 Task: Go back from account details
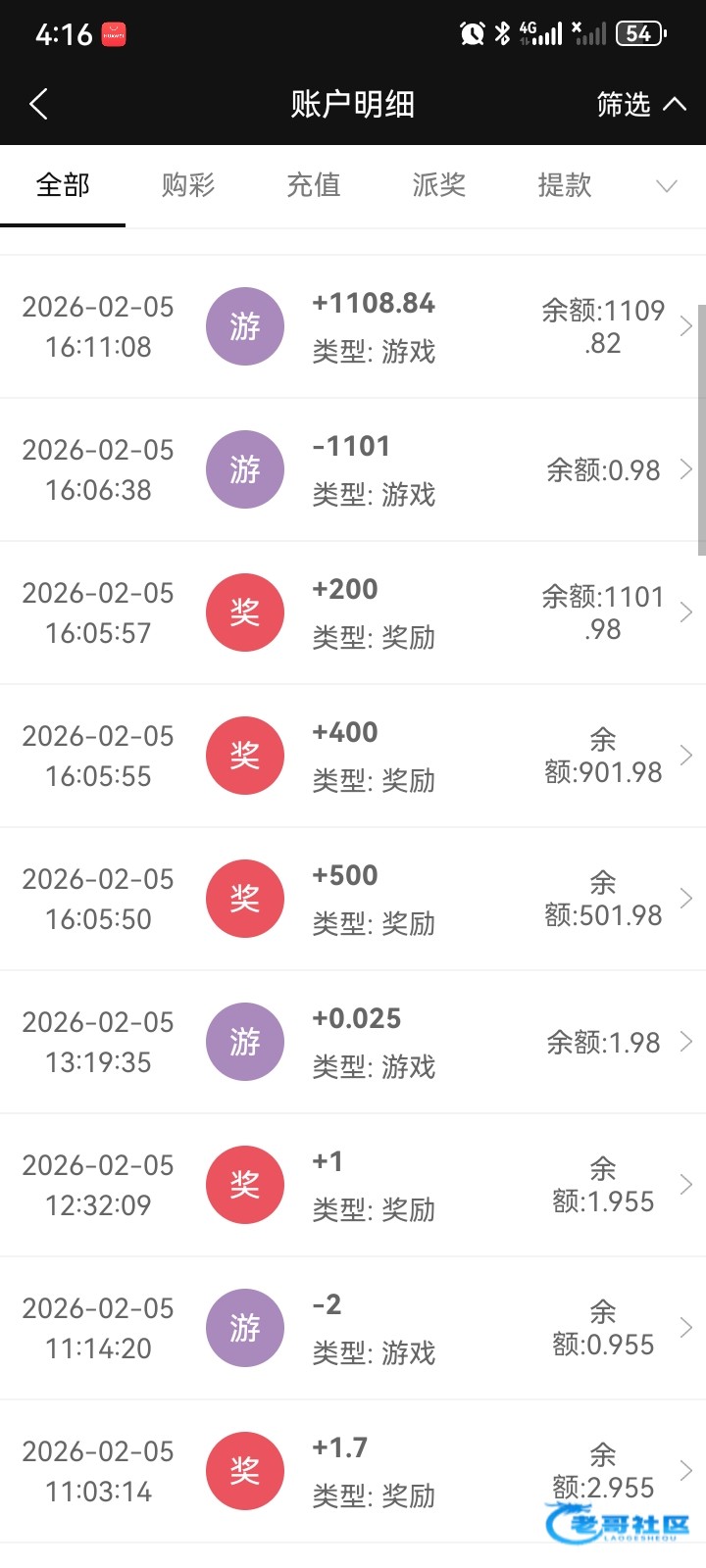pos(39,104)
